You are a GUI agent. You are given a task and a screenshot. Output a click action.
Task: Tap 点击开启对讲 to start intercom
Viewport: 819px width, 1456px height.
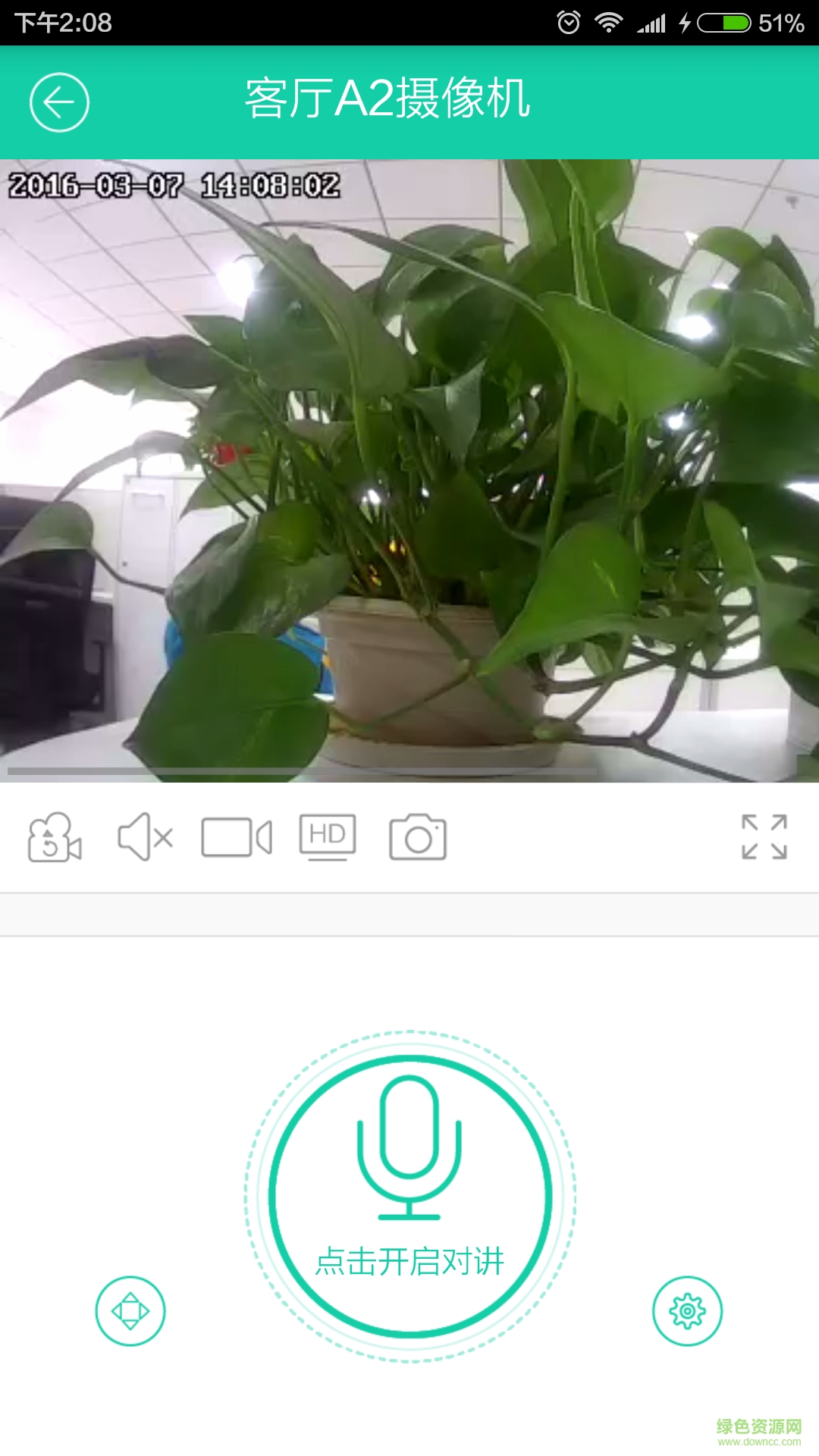pos(409,1197)
